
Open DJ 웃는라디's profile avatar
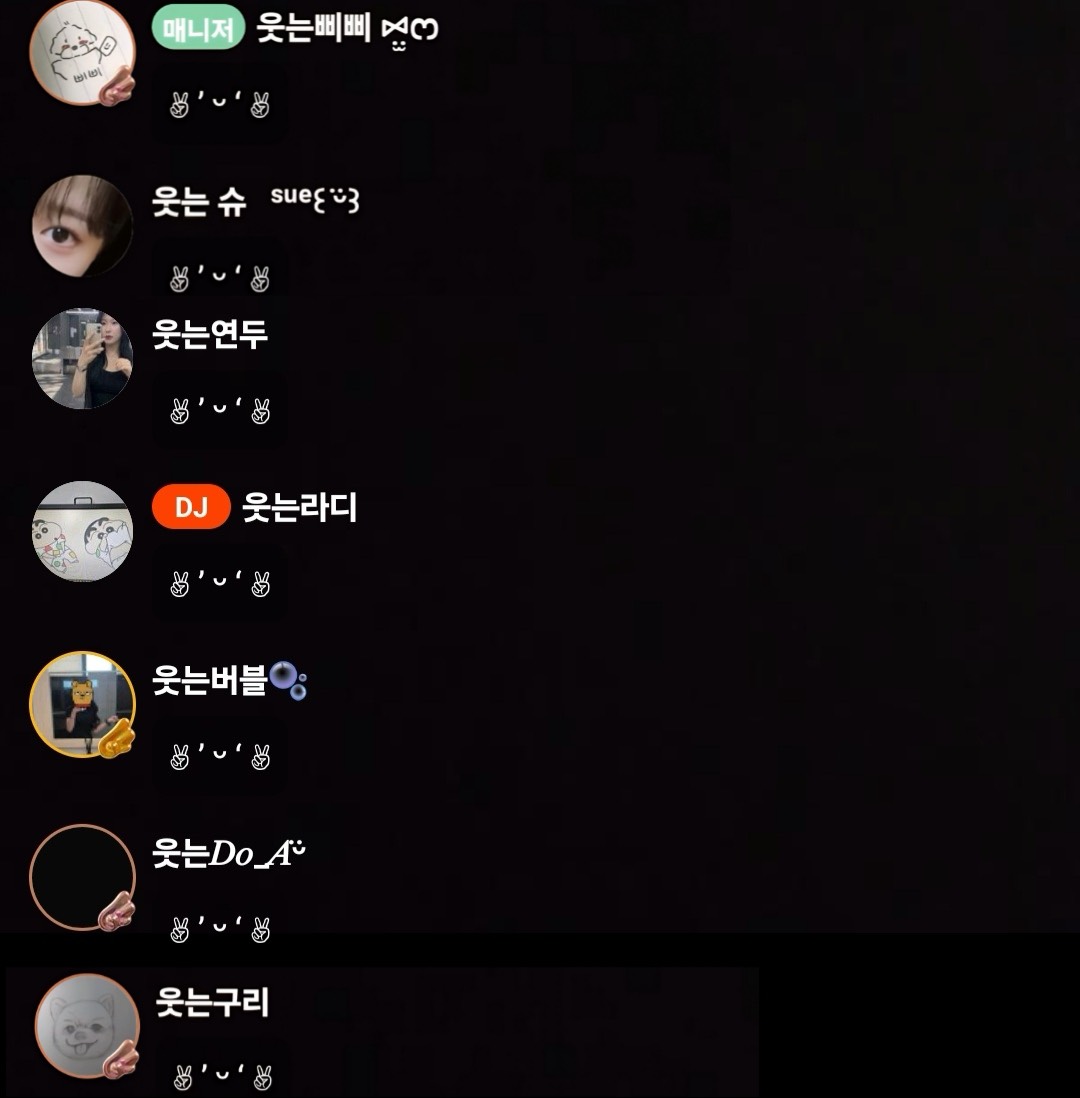82,531
